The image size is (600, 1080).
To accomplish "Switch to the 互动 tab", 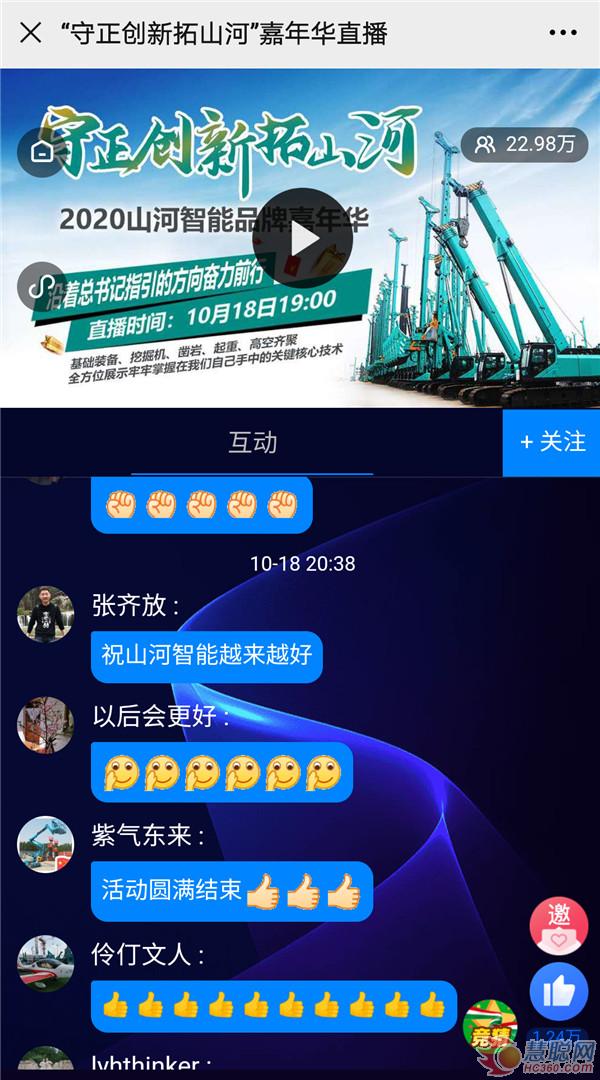I will click(x=252, y=442).
